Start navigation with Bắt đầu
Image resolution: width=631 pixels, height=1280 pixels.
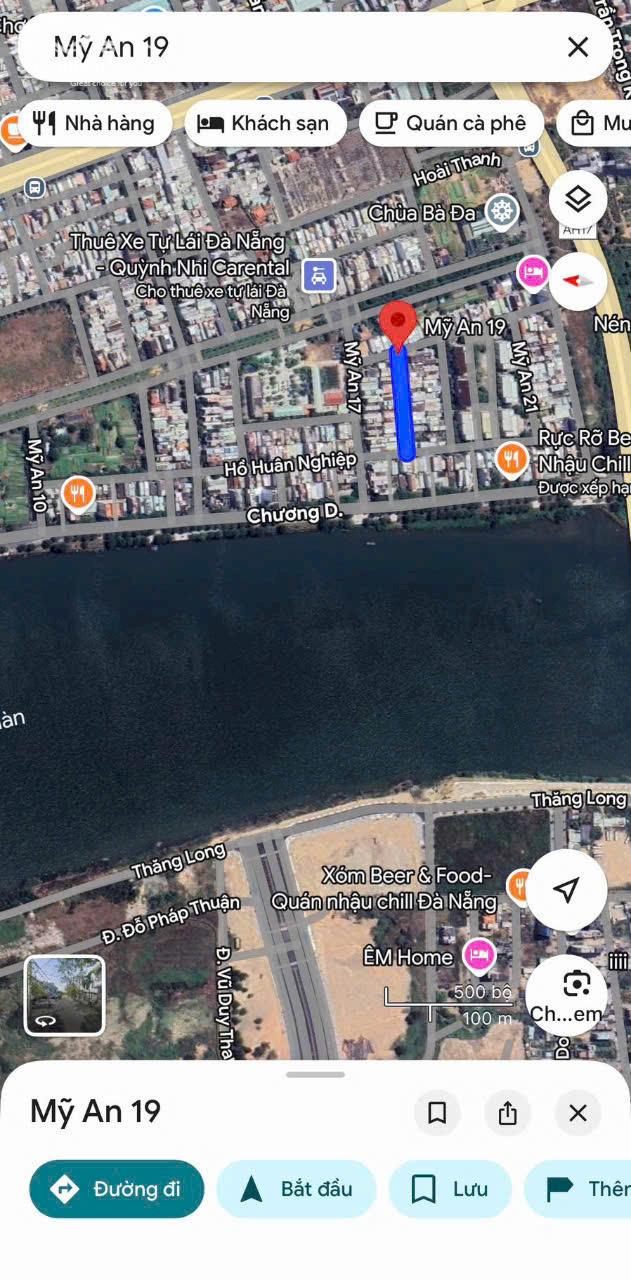[x=296, y=1189]
